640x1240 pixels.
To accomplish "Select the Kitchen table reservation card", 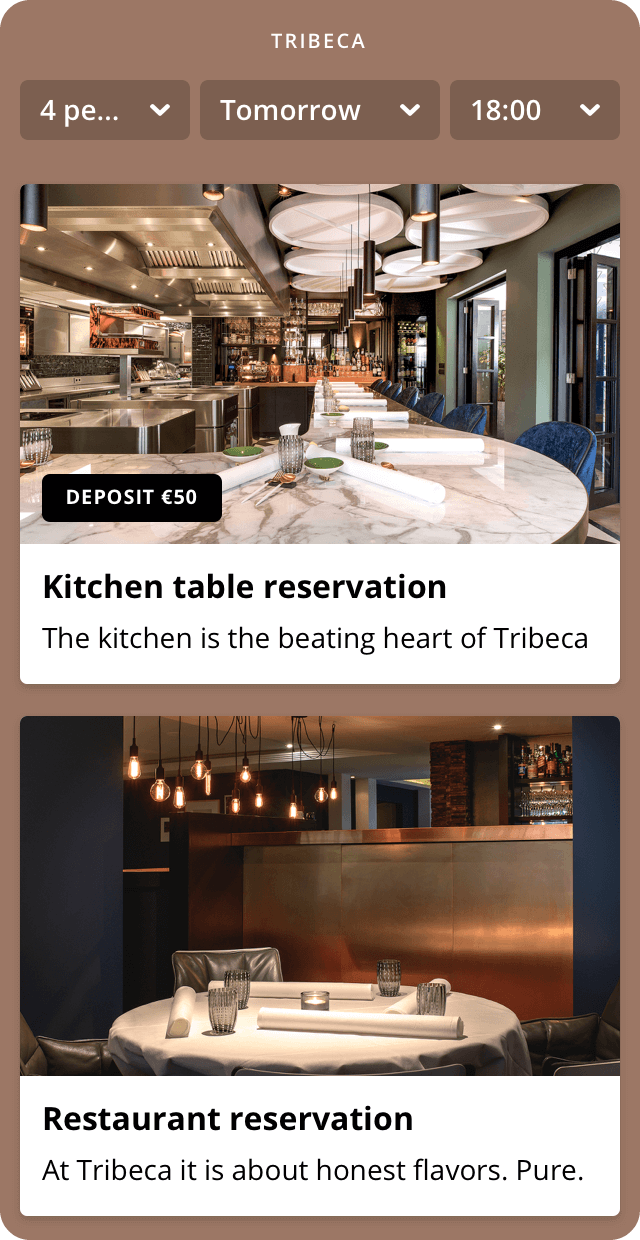I will coord(320,434).
